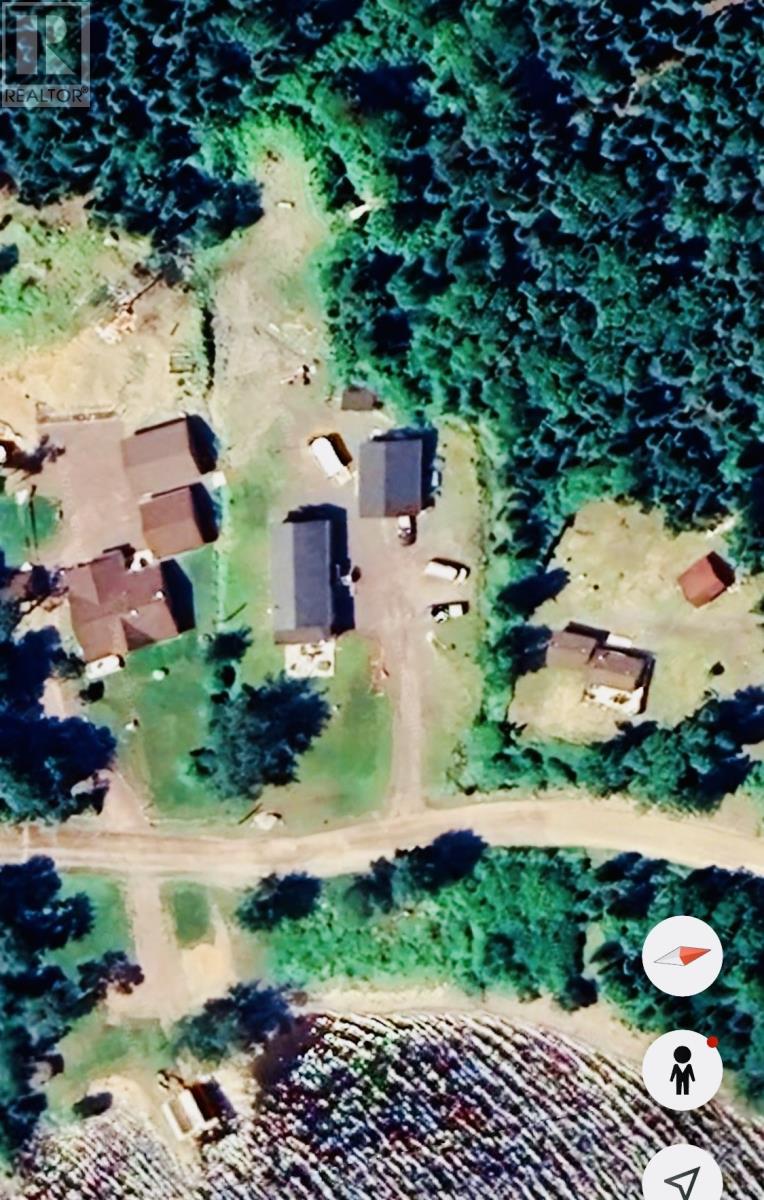The height and width of the screenshot is (1200, 764).
Task: Click the camper parked by the upper building
Action: pos(327,455)
